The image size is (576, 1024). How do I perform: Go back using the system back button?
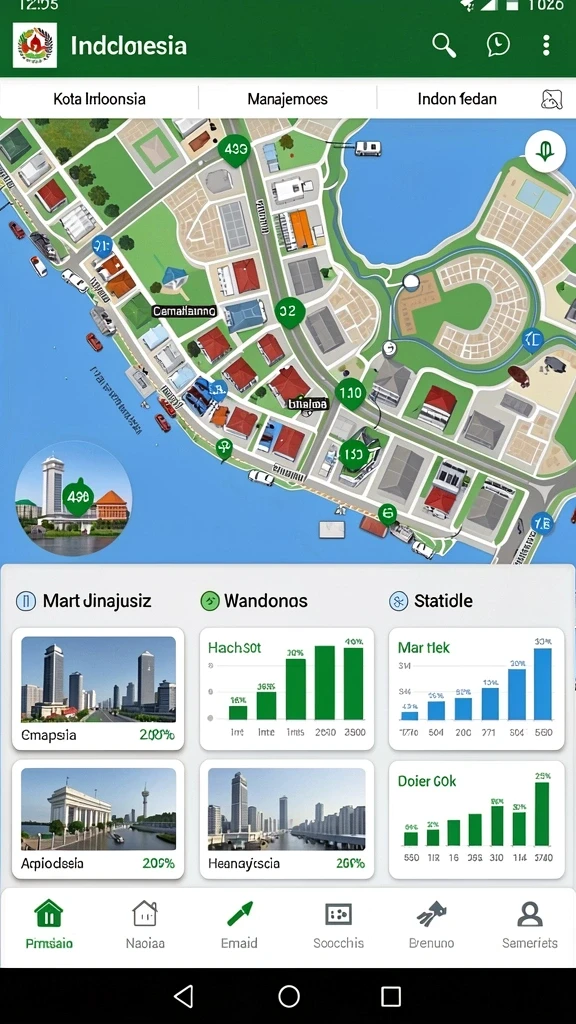[185, 996]
